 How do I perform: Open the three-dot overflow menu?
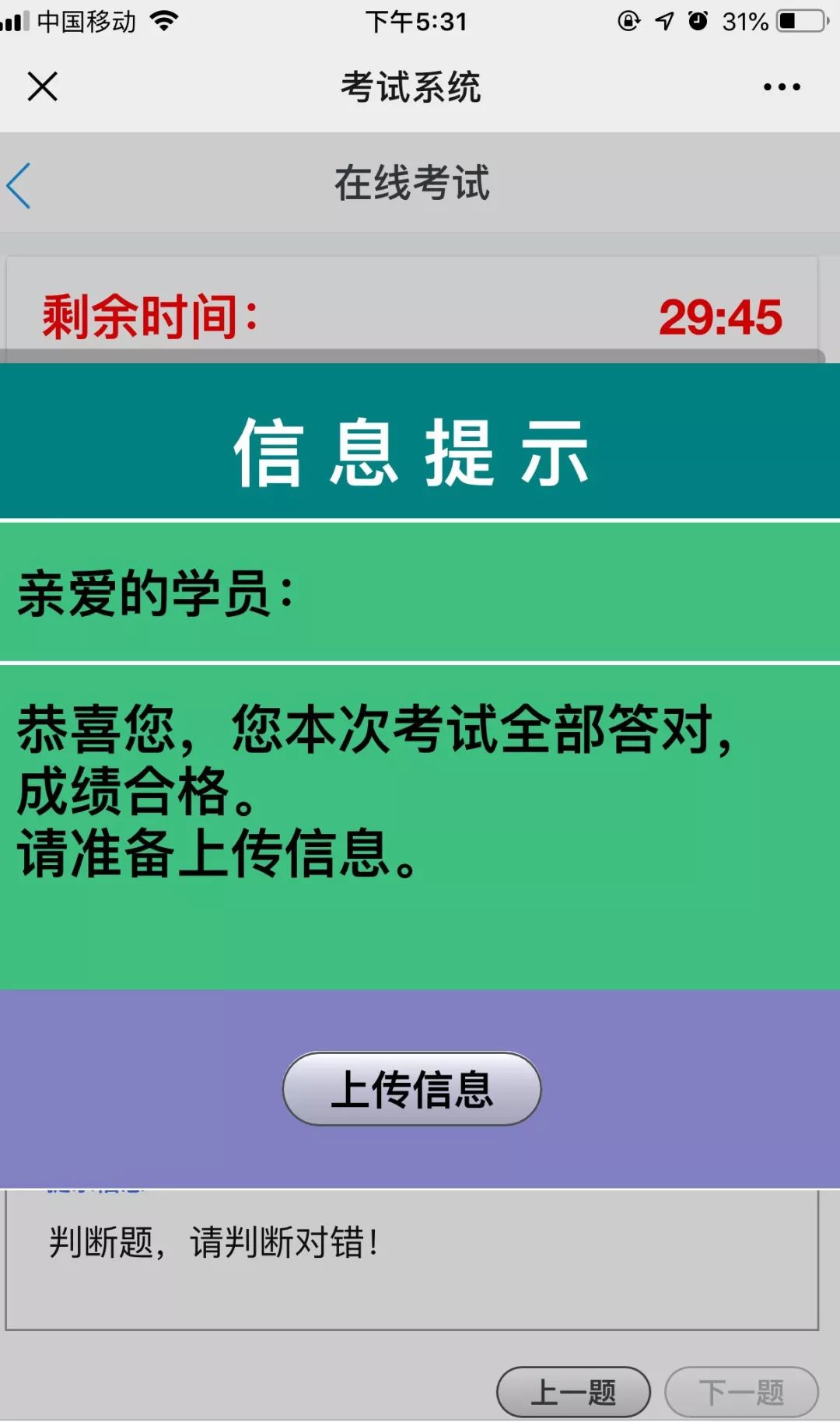coord(782,87)
